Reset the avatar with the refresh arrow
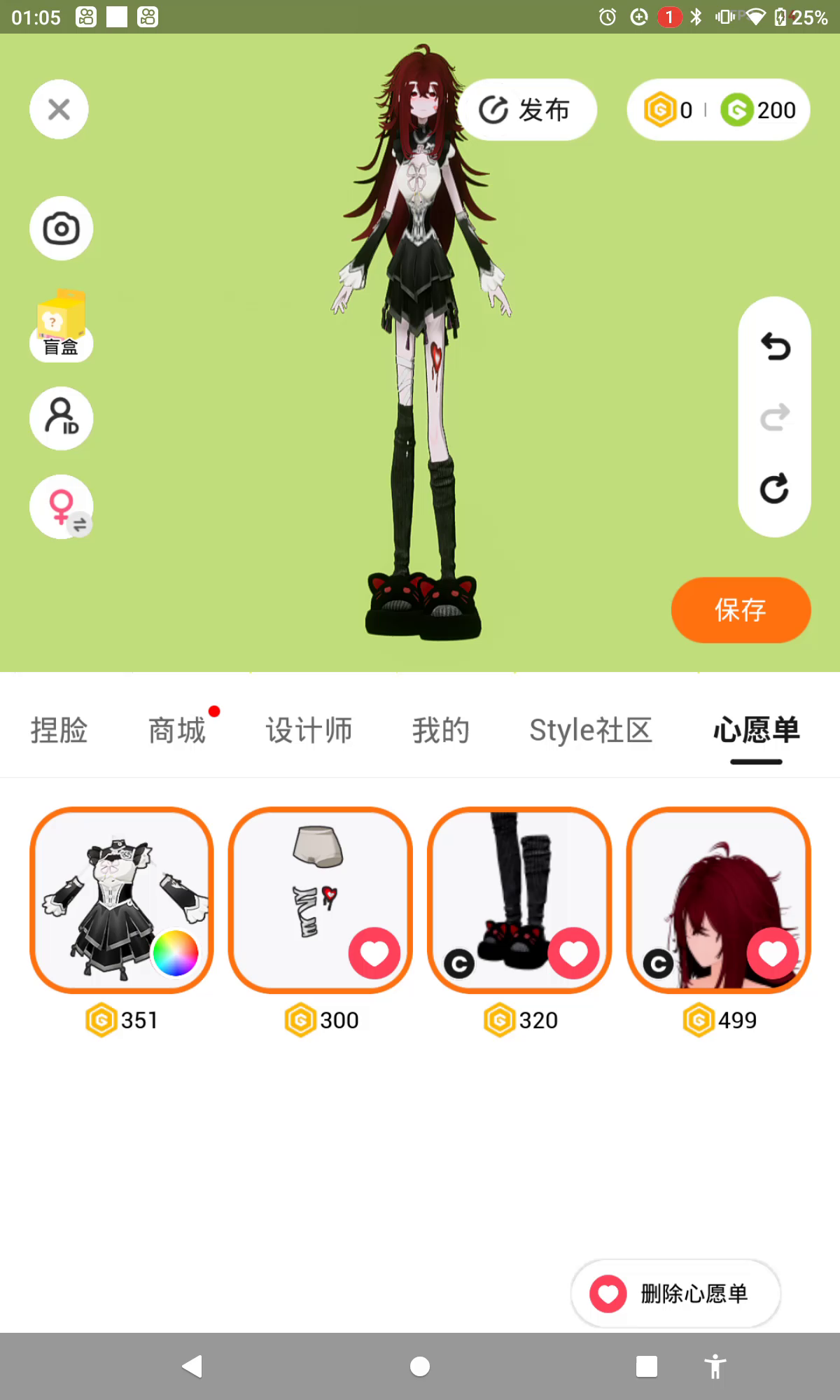The height and width of the screenshot is (1400, 840). (775, 489)
